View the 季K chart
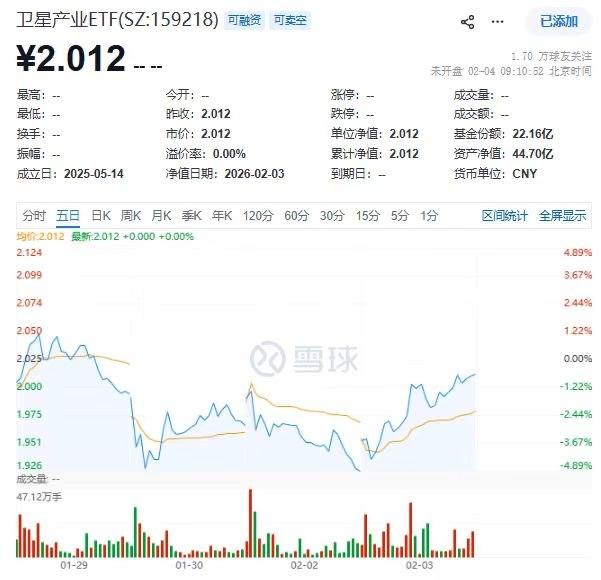The image size is (601, 580). tap(191, 215)
